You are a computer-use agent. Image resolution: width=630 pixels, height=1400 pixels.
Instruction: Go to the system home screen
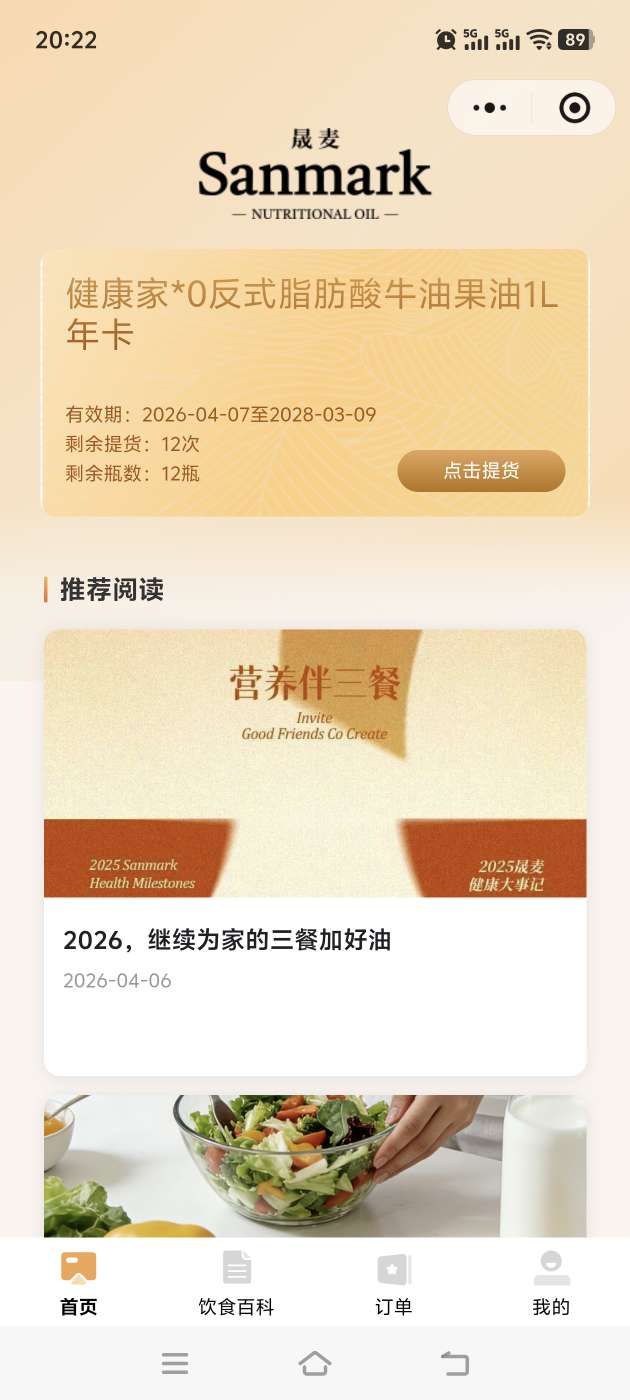[315, 1363]
